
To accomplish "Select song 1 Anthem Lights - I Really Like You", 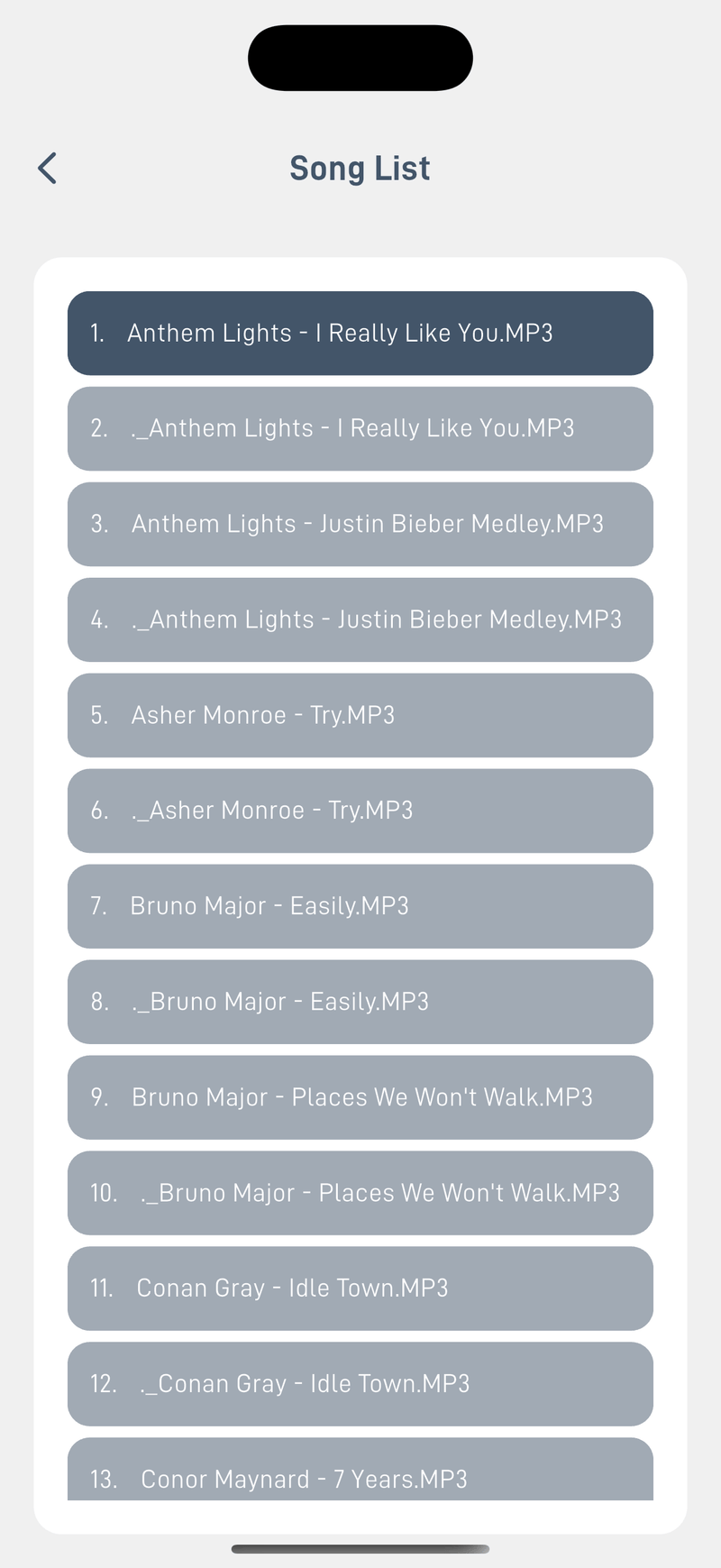I will (x=360, y=333).
